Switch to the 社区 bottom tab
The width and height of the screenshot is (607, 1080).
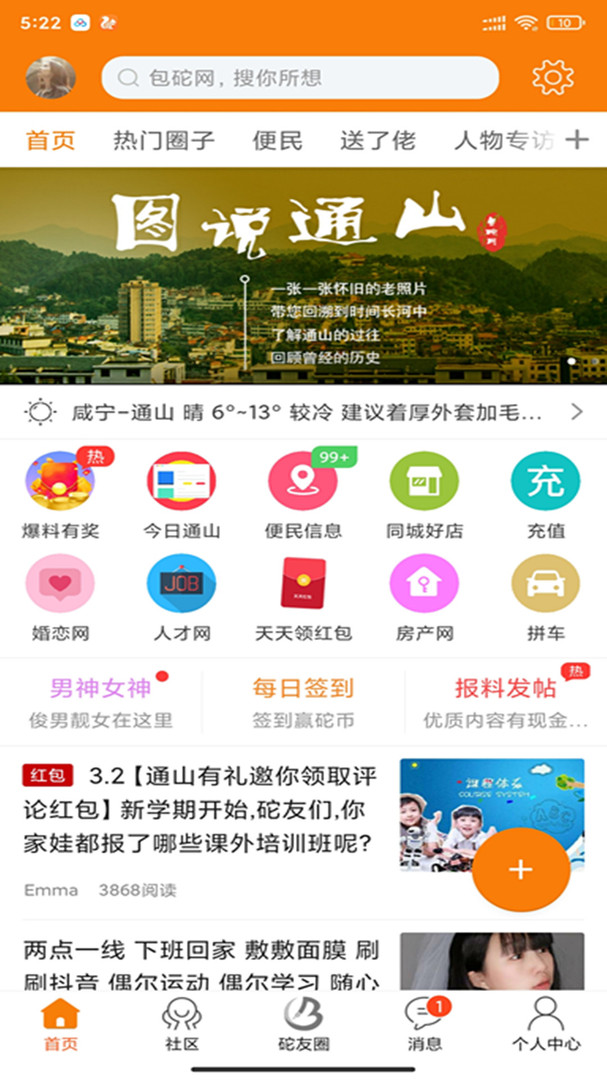(x=182, y=1025)
